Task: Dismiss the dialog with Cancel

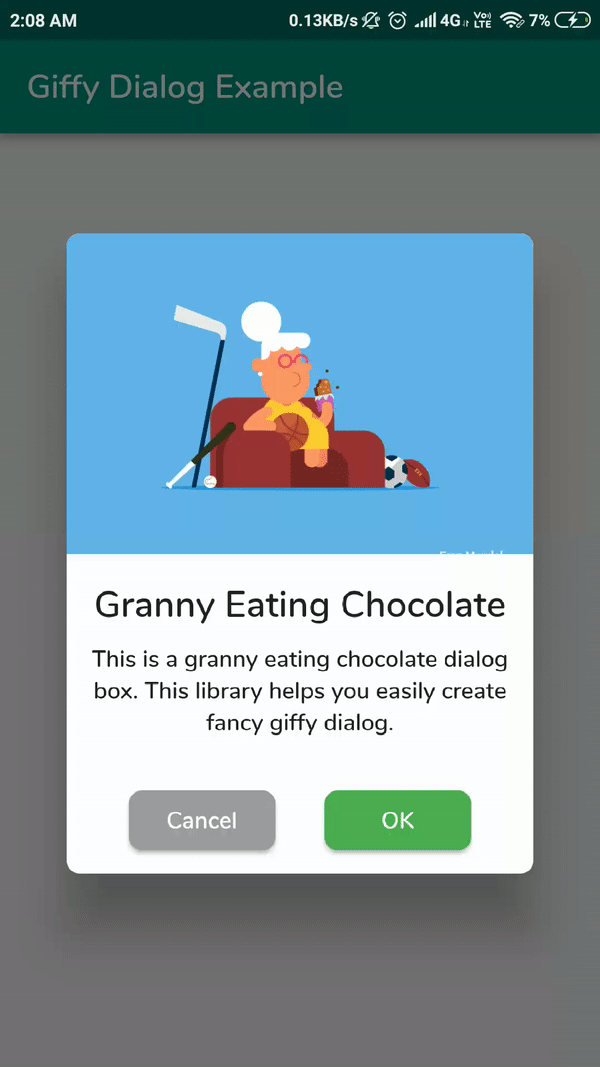Action: (x=202, y=820)
